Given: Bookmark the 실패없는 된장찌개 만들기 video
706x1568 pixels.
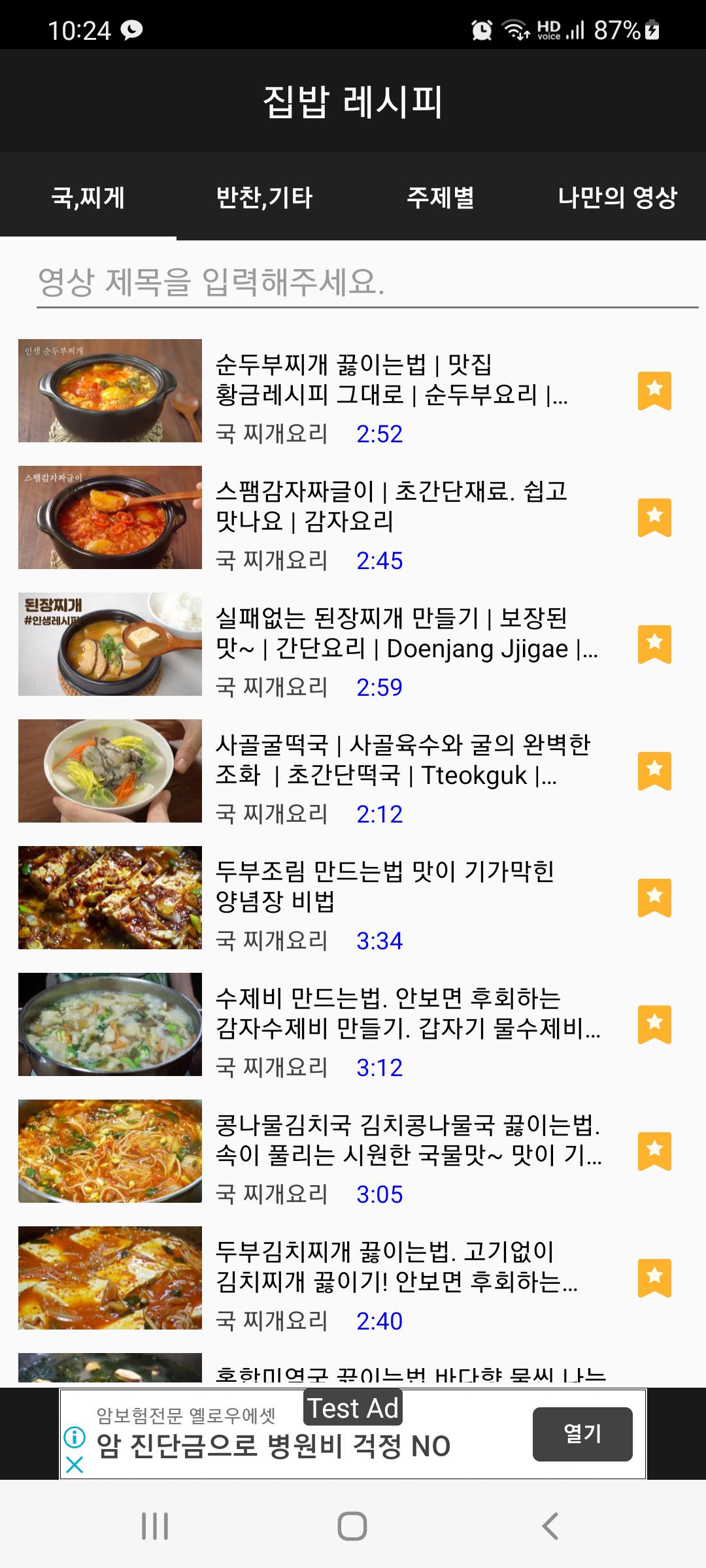Looking at the screenshot, I should 654,644.
